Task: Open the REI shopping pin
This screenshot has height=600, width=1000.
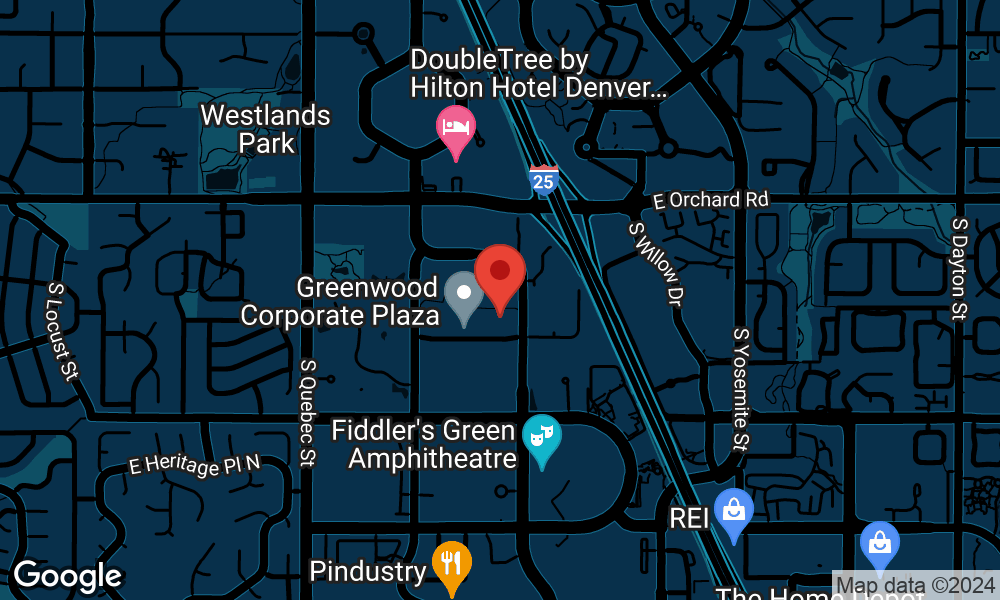Action: coord(733,511)
